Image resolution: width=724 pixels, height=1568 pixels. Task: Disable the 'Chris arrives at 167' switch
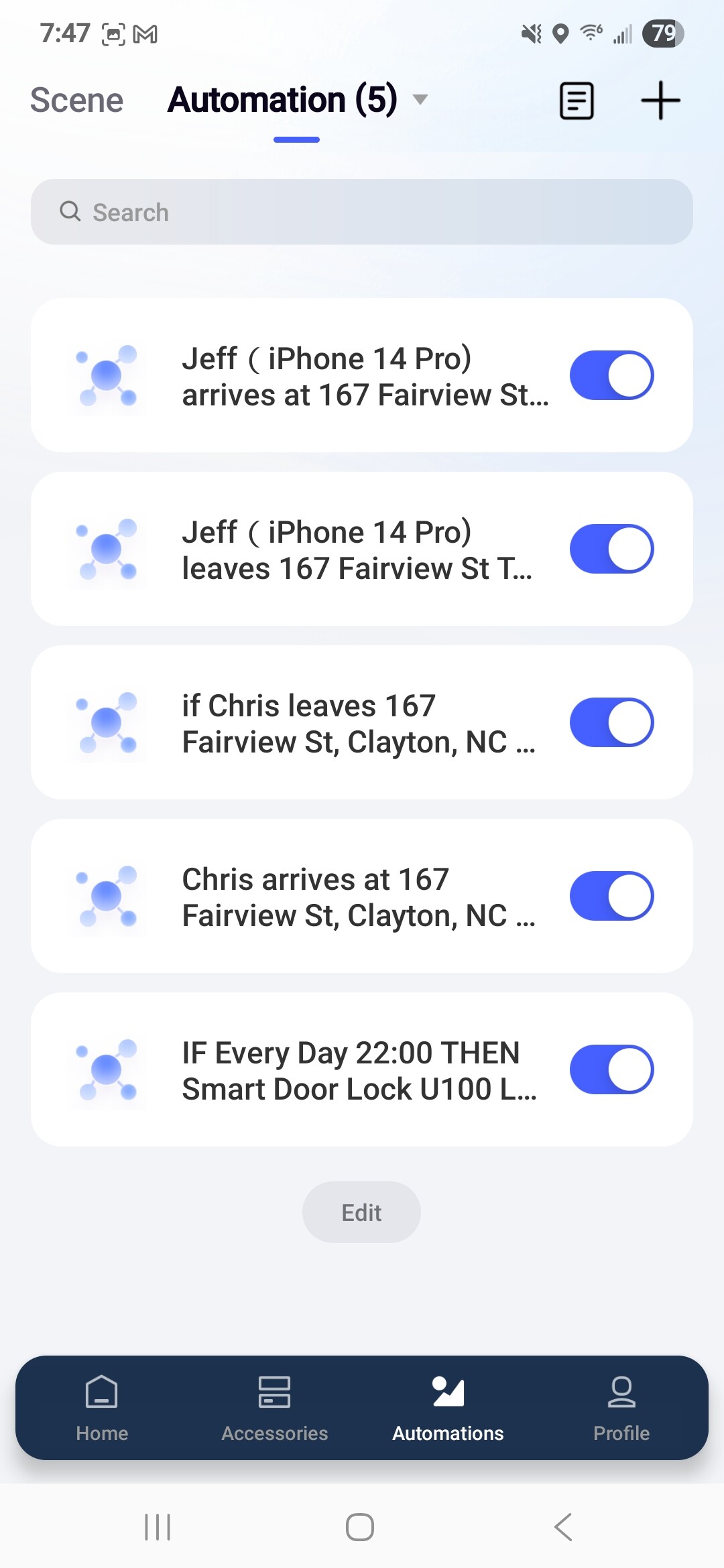[x=611, y=896]
